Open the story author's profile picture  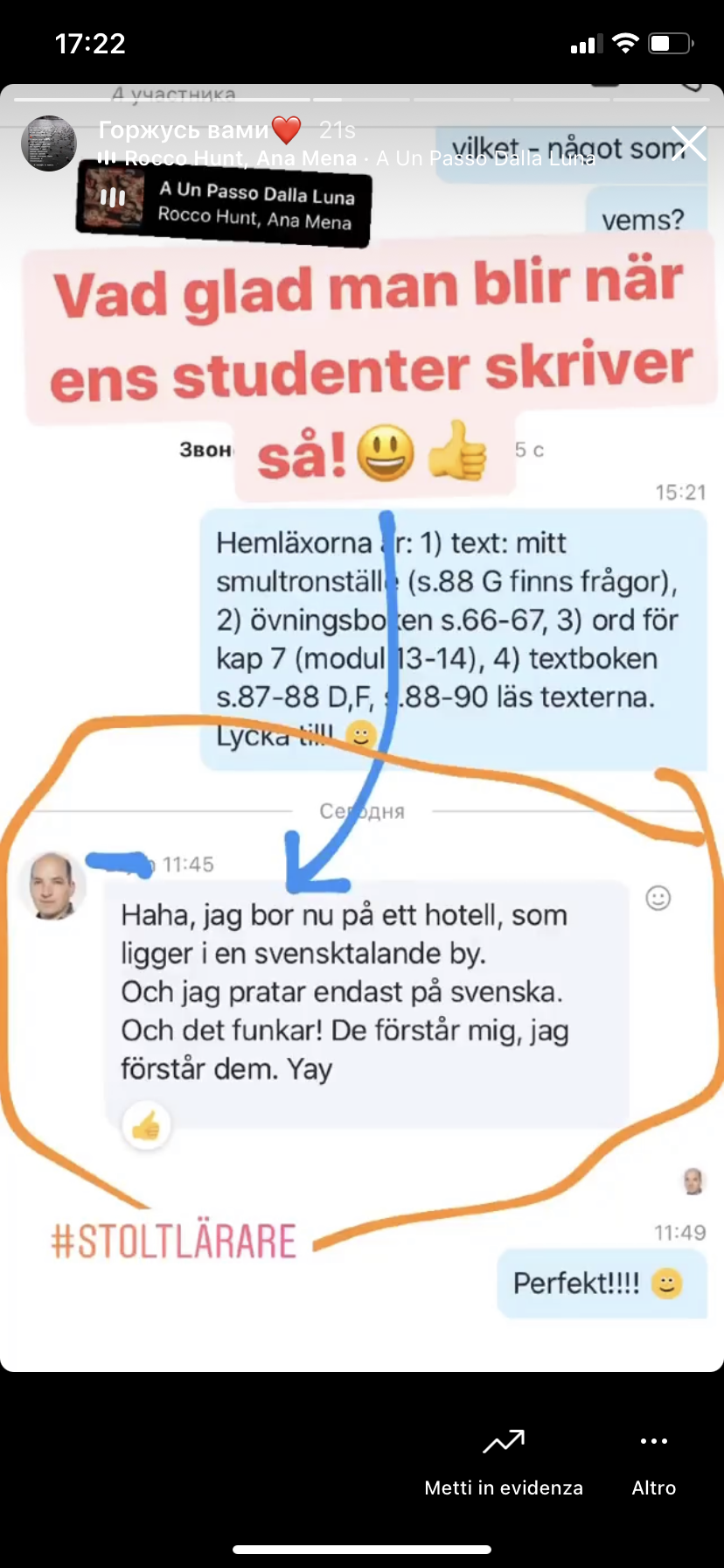point(49,143)
